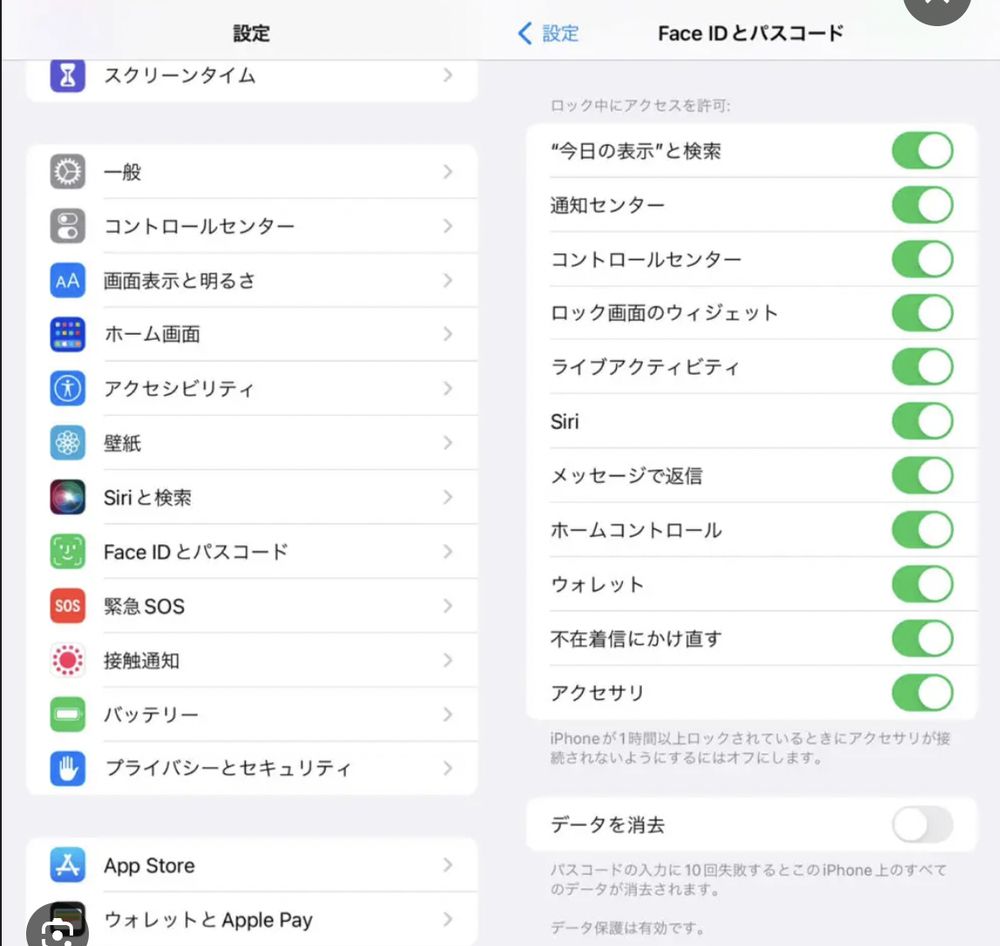Enable the データを消去 switch
The height and width of the screenshot is (946, 1000).
pyautogui.click(x=922, y=825)
